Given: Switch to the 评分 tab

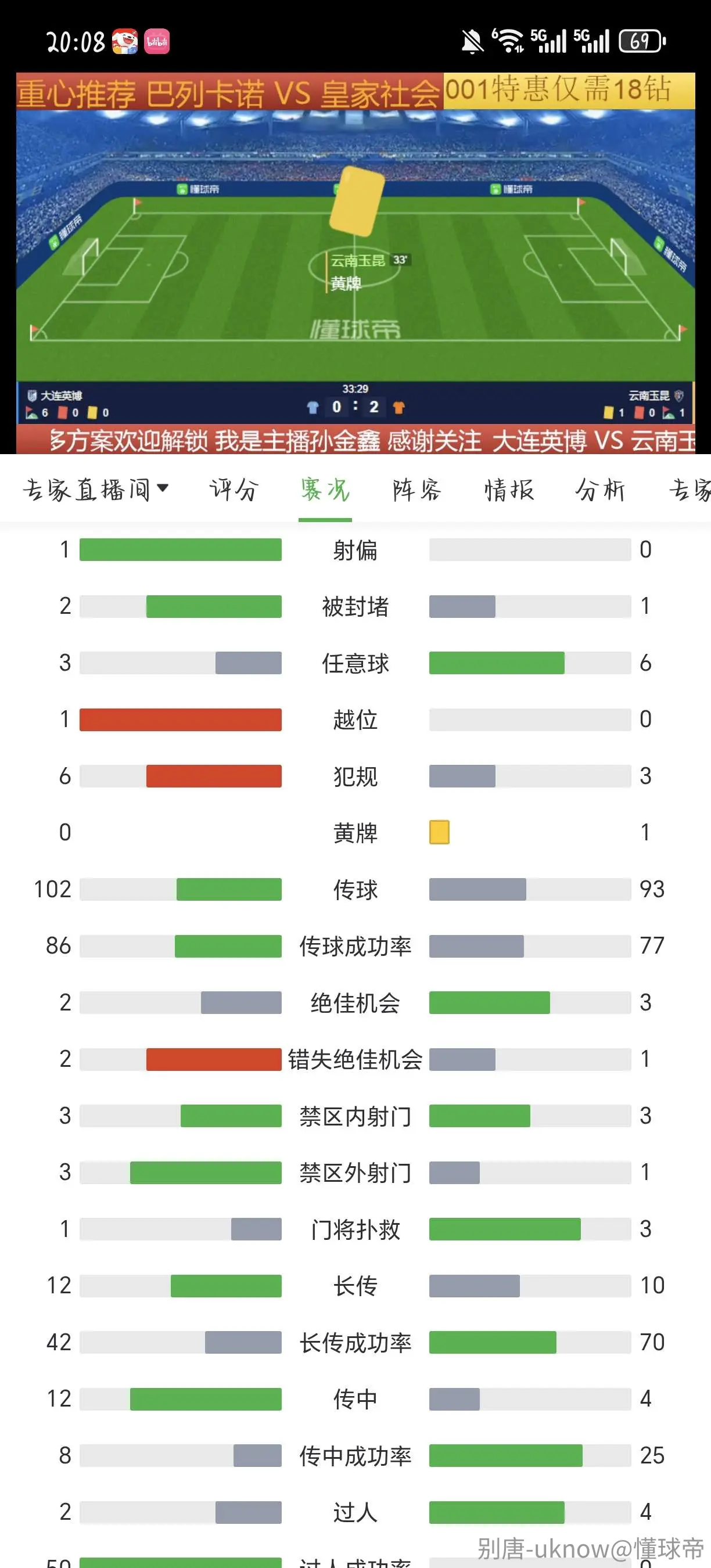Looking at the screenshot, I should coord(234,490).
